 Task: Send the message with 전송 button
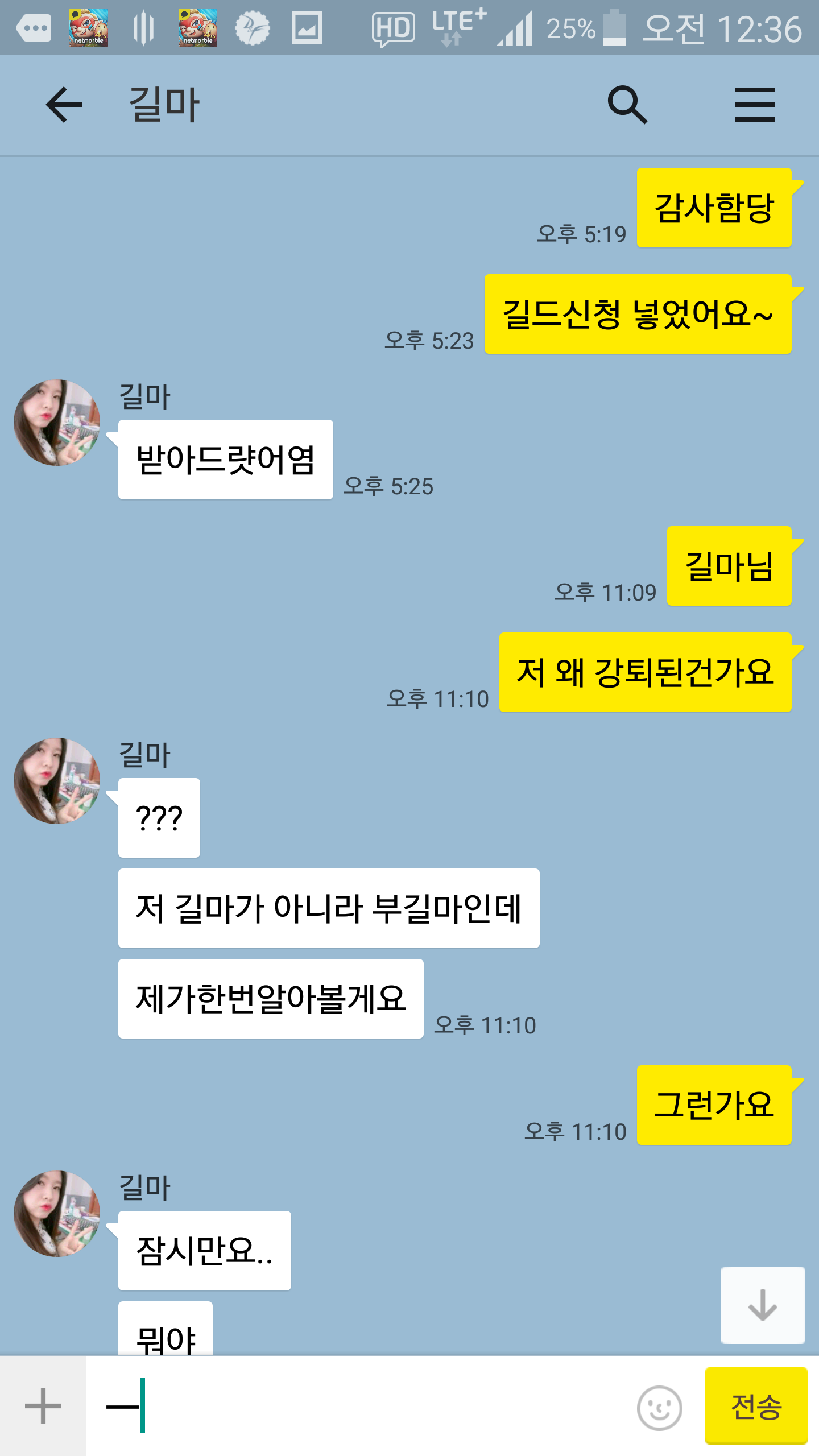(x=756, y=1406)
